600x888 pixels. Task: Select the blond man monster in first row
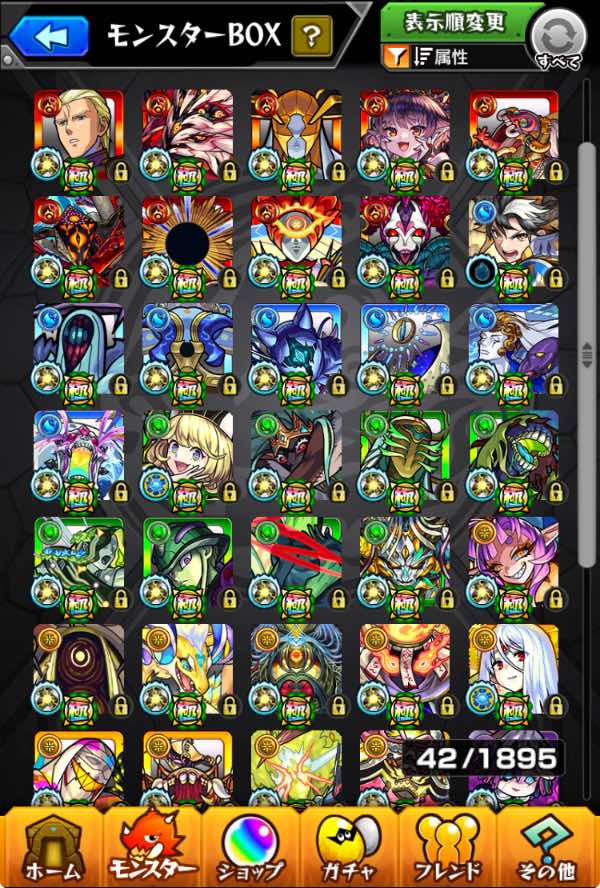pos(79,135)
